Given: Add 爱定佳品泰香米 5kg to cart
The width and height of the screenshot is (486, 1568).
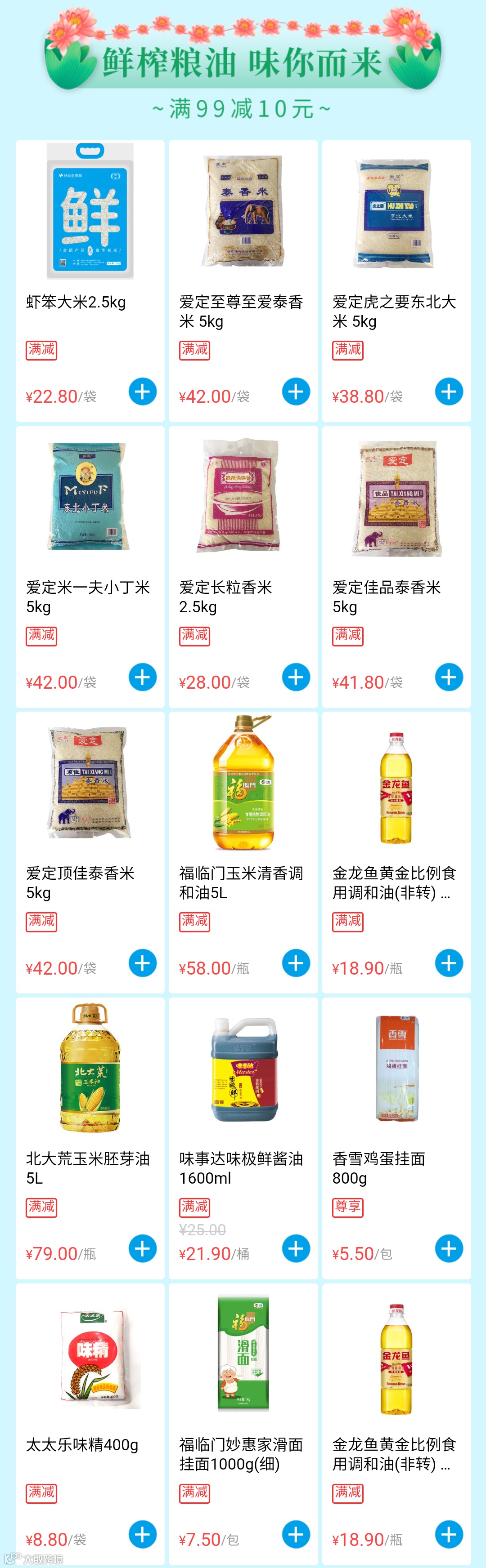Looking at the screenshot, I should pos(449,677).
